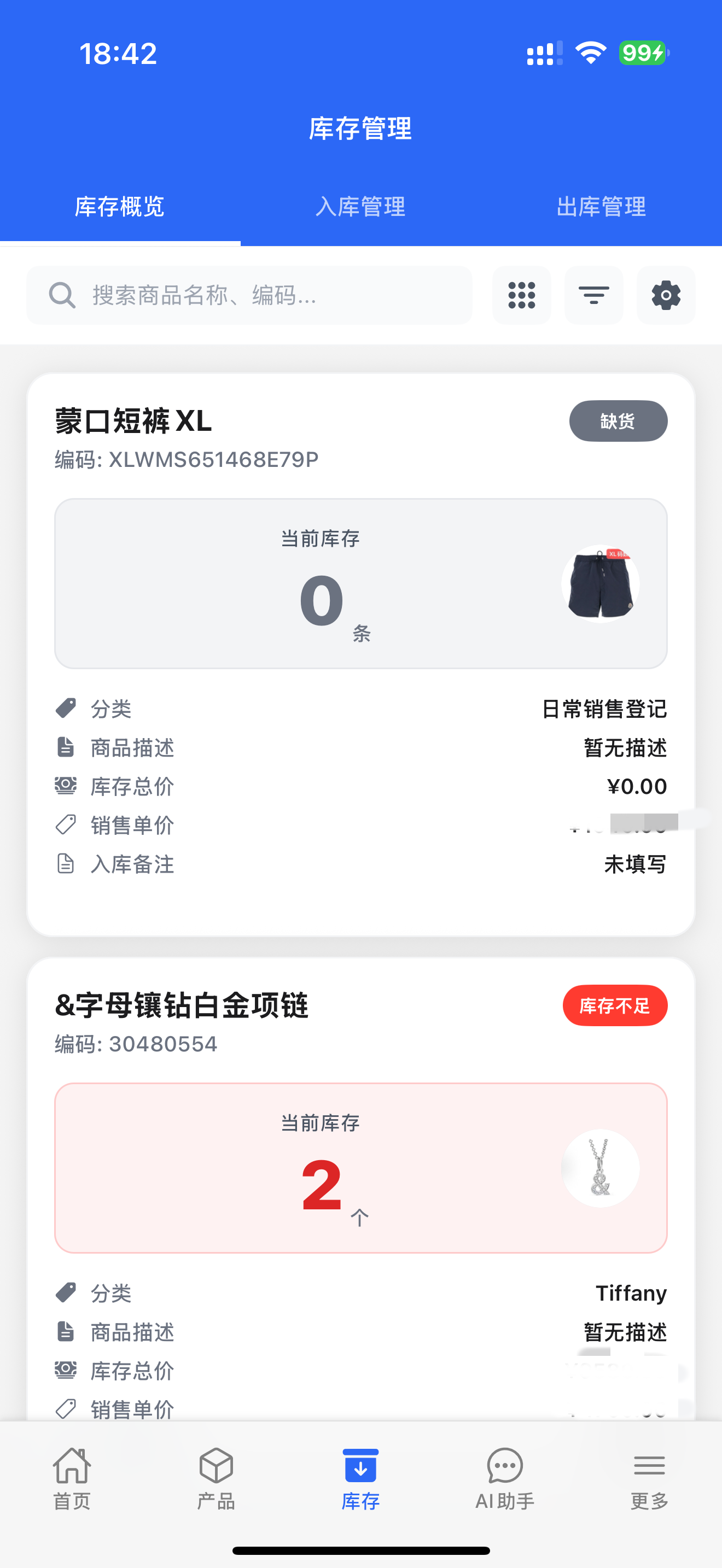Open the grid view layout icon

click(522, 295)
